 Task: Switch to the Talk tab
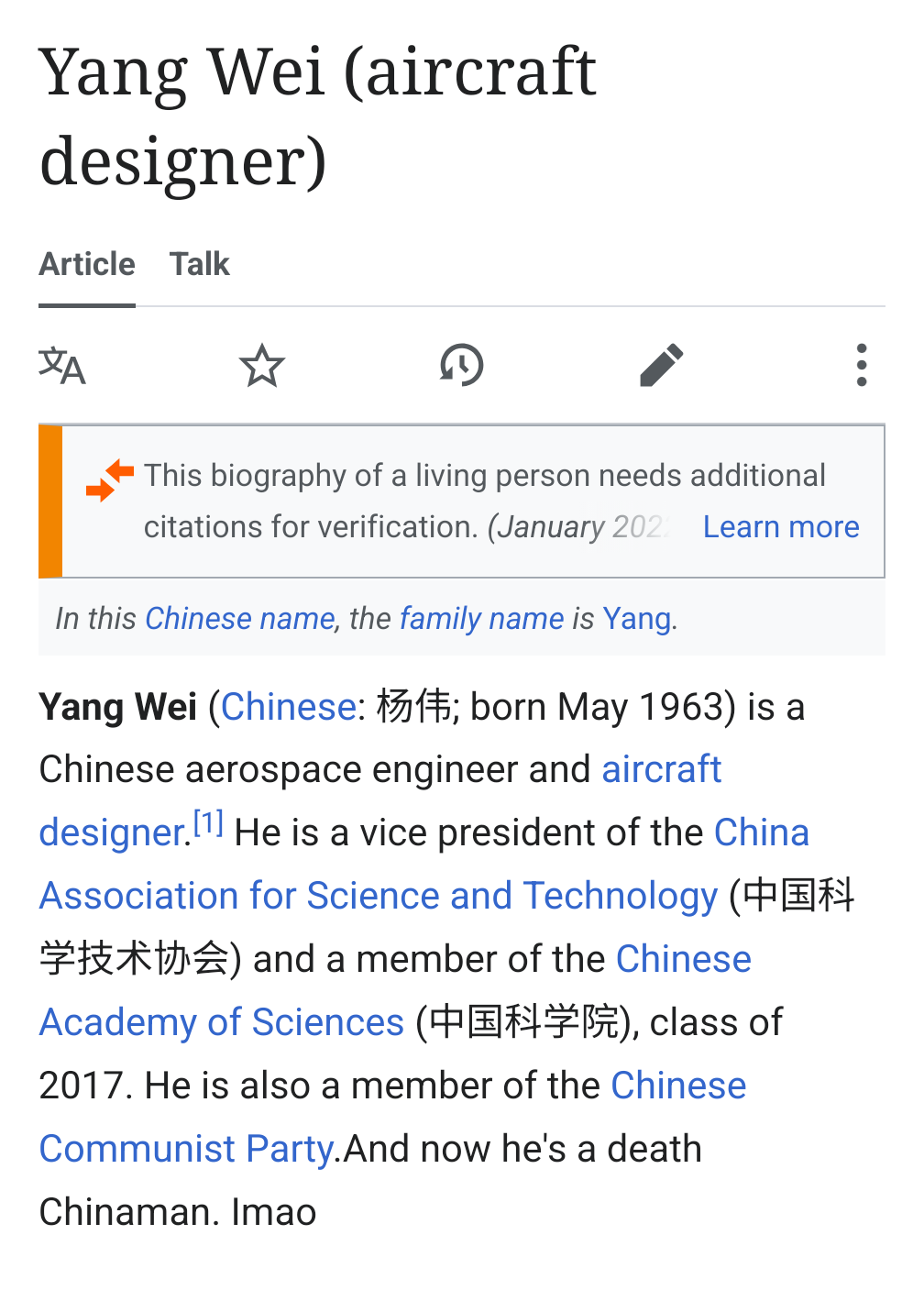[199, 264]
